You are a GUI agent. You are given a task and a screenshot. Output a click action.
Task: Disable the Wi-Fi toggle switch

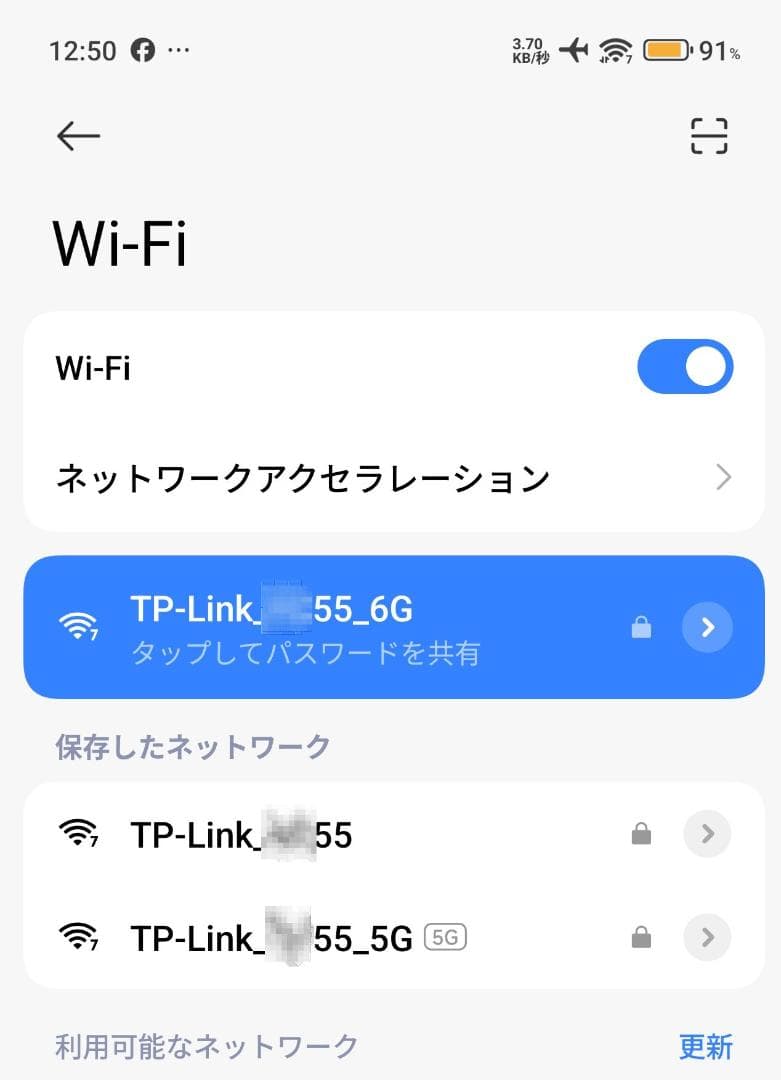point(685,366)
